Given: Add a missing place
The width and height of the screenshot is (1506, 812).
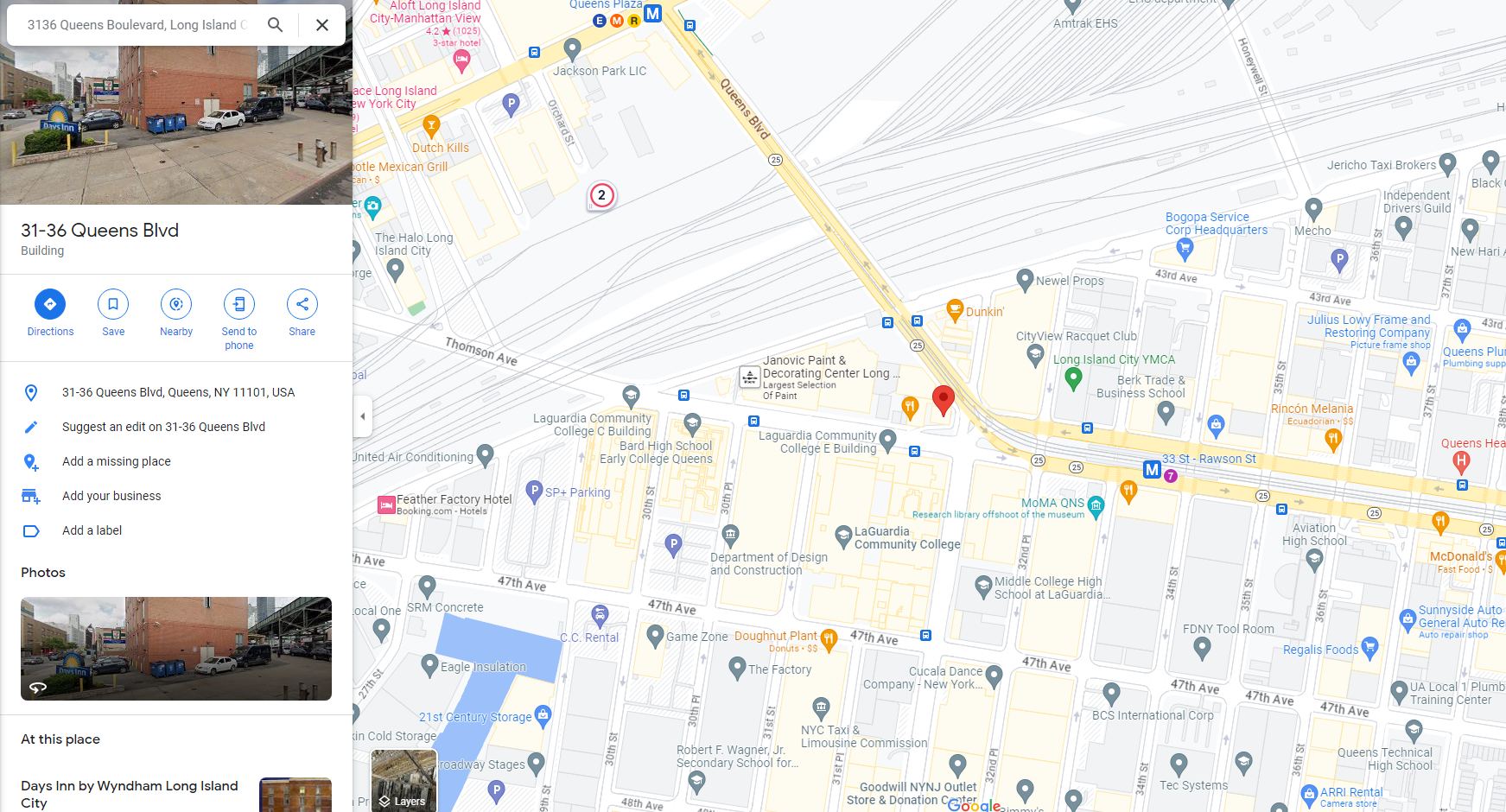Looking at the screenshot, I should point(117,461).
